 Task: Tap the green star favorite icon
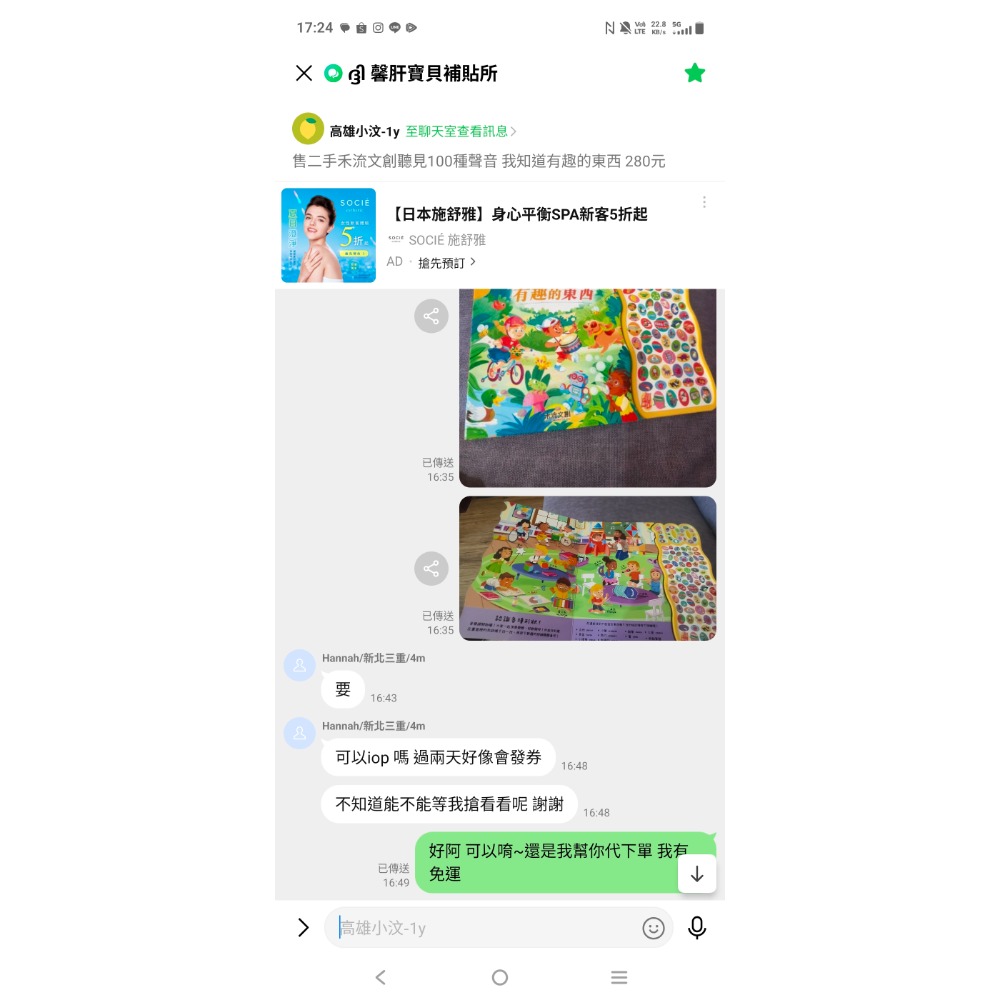(695, 73)
